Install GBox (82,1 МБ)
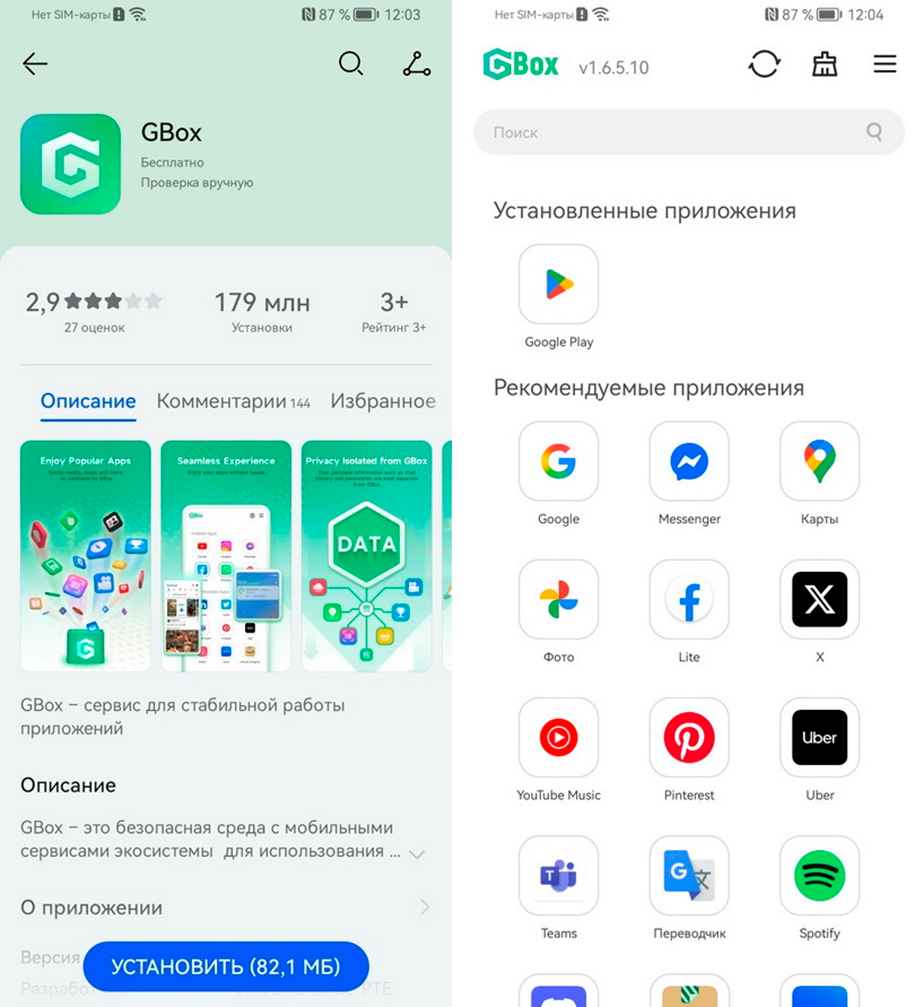Image resolution: width=915 pixels, height=1007 pixels. point(226,967)
